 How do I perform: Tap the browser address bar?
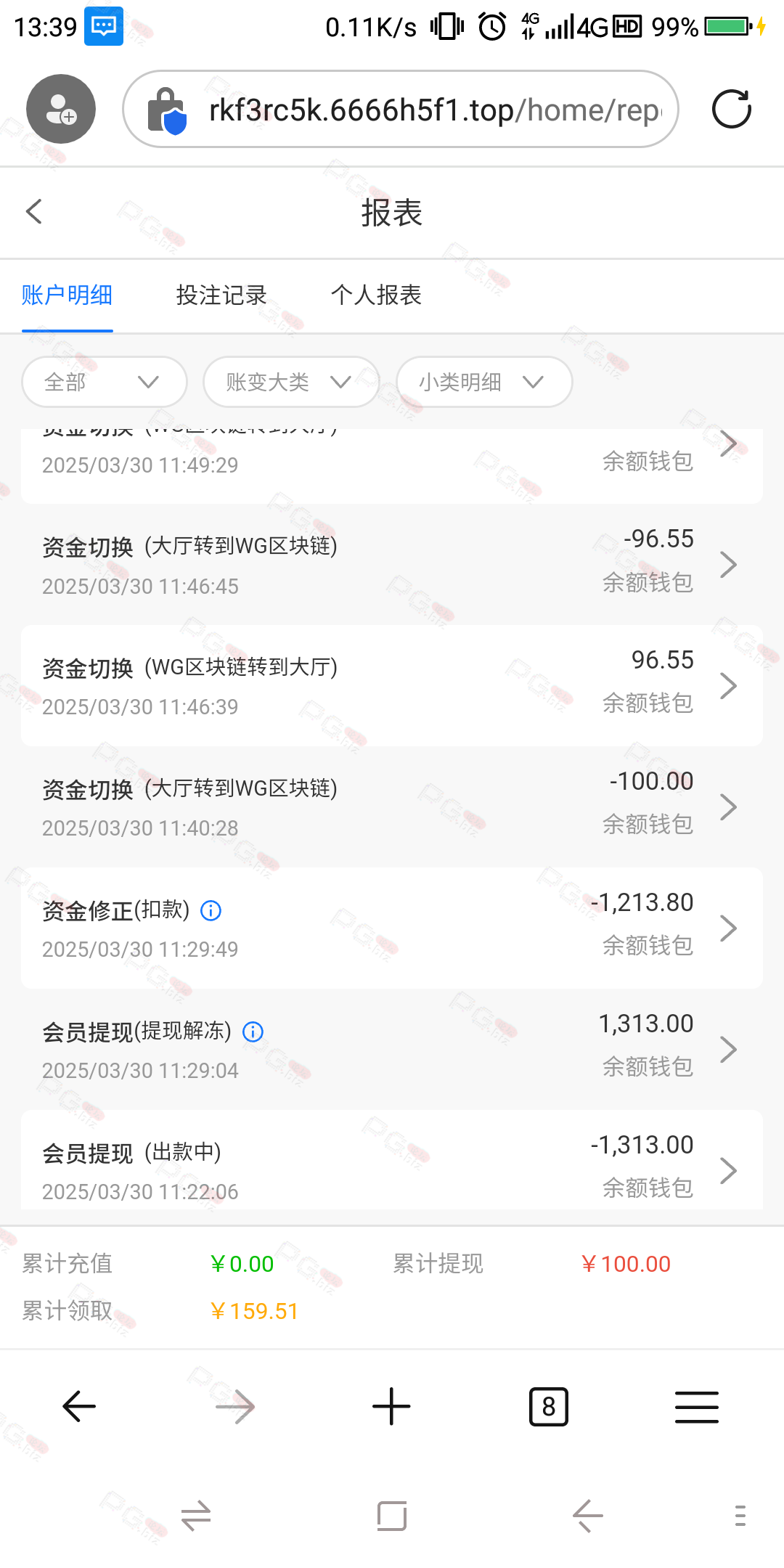pos(421,110)
